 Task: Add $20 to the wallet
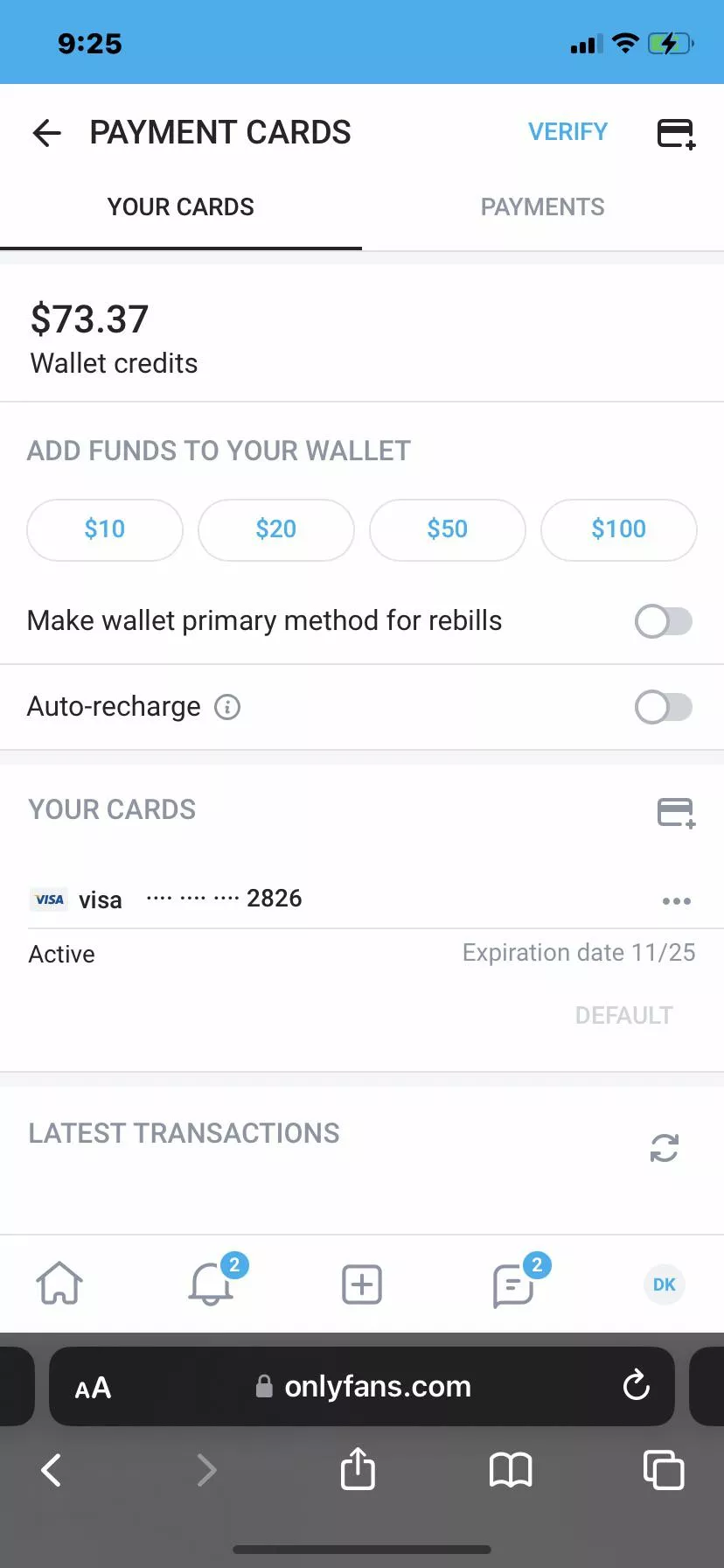point(276,529)
